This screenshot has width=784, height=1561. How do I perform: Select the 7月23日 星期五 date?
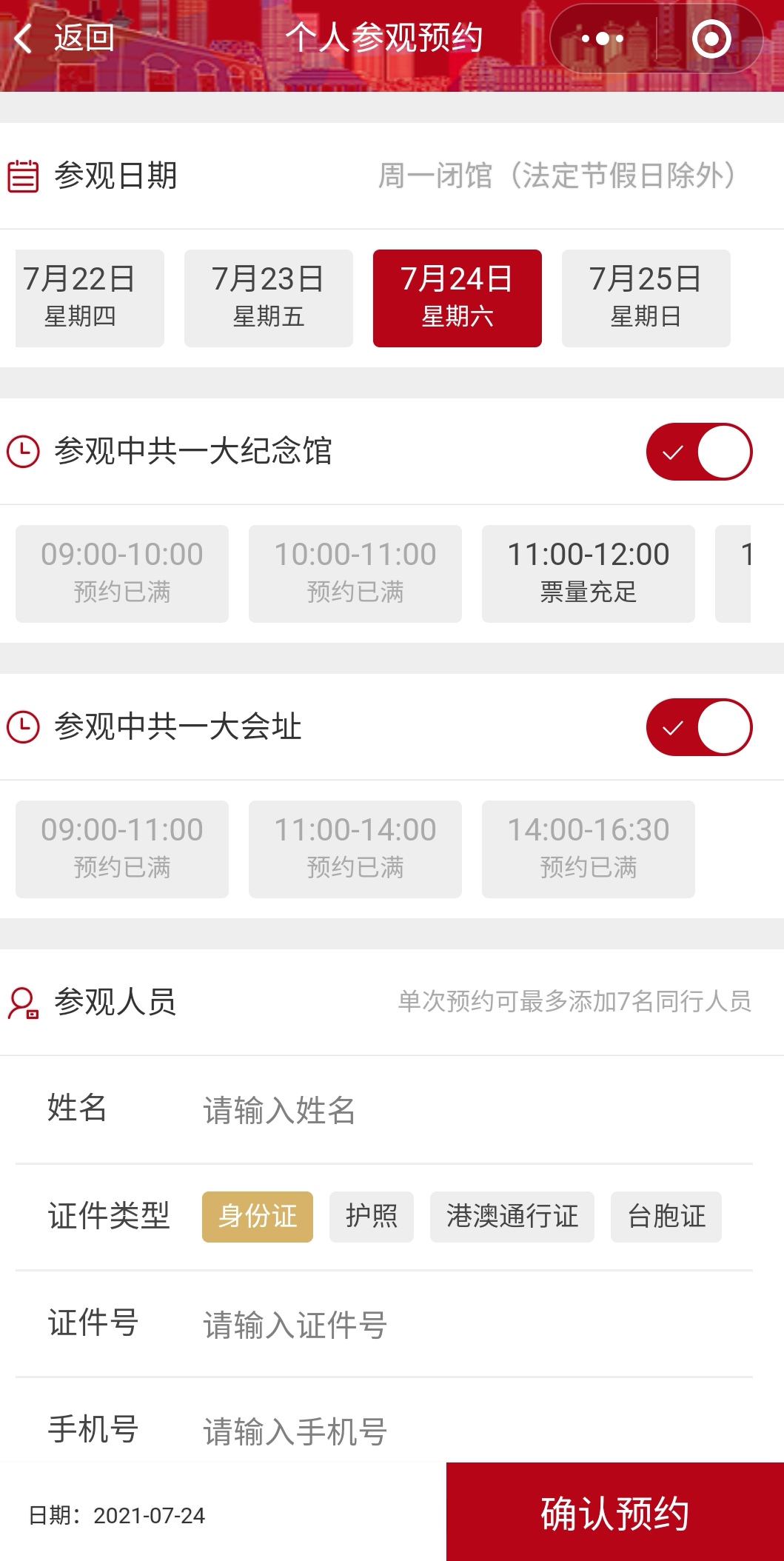click(x=268, y=298)
